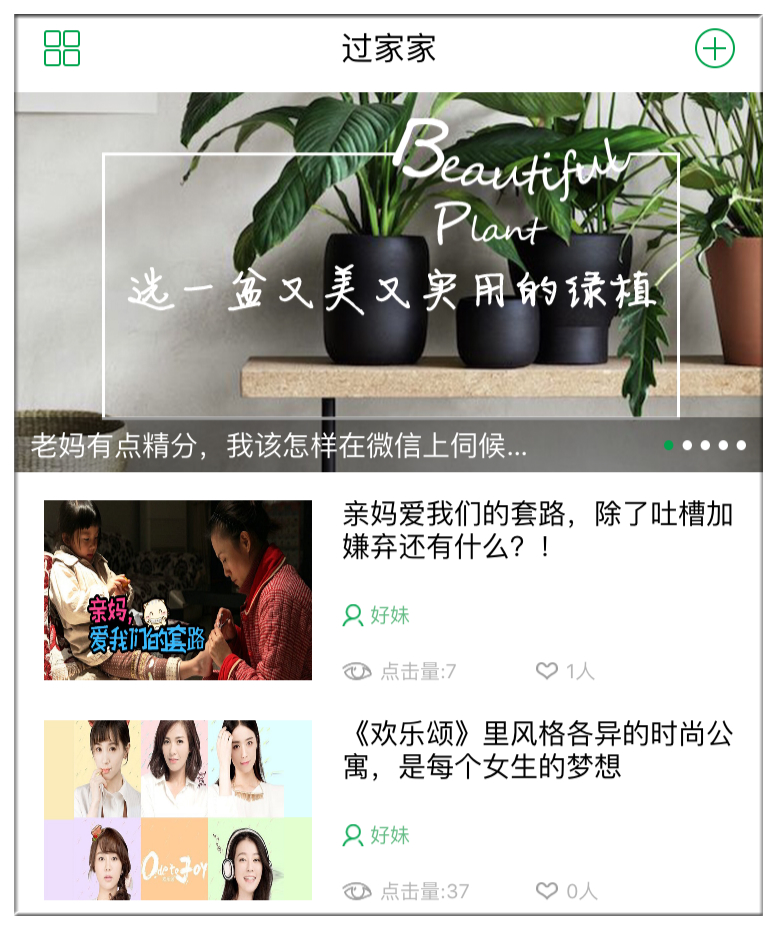Screen dimensions: 777x930
Task: View author 好妹 on 亲妈 article
Action: click(x=376, y=615)
